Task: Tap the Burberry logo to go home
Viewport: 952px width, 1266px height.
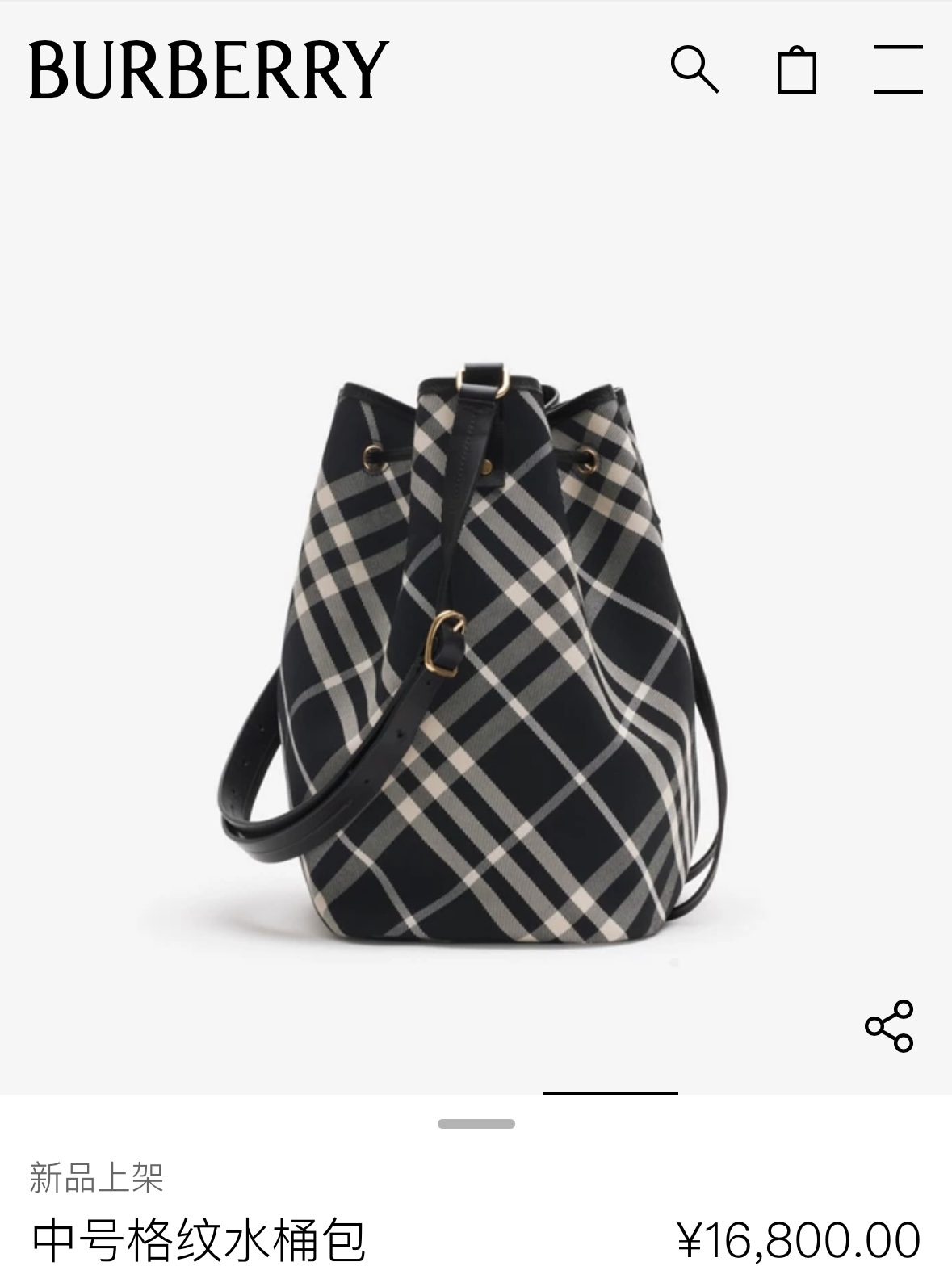Action: [x=209, y=69]
